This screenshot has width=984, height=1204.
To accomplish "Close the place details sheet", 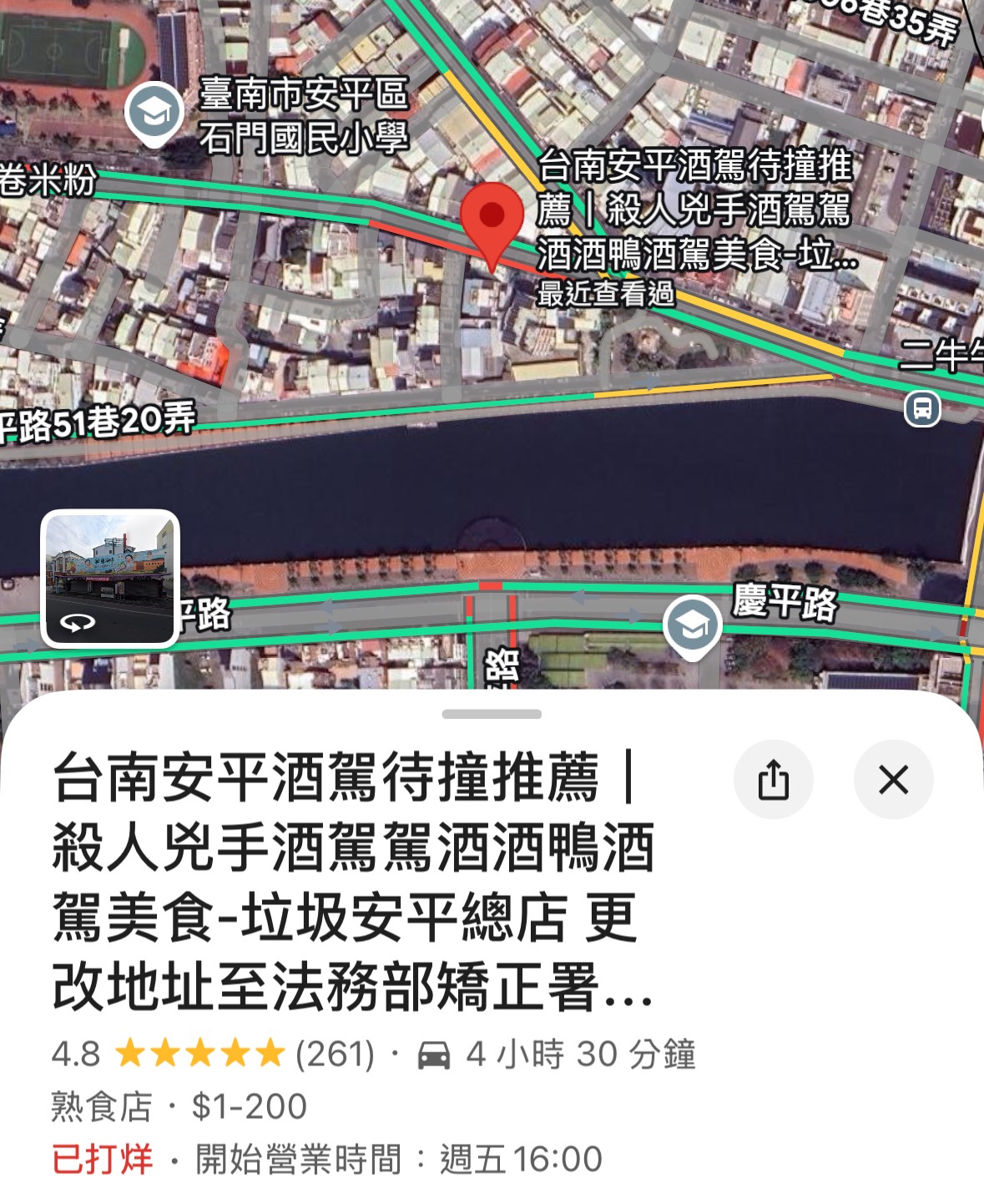I will coord(893,780).
